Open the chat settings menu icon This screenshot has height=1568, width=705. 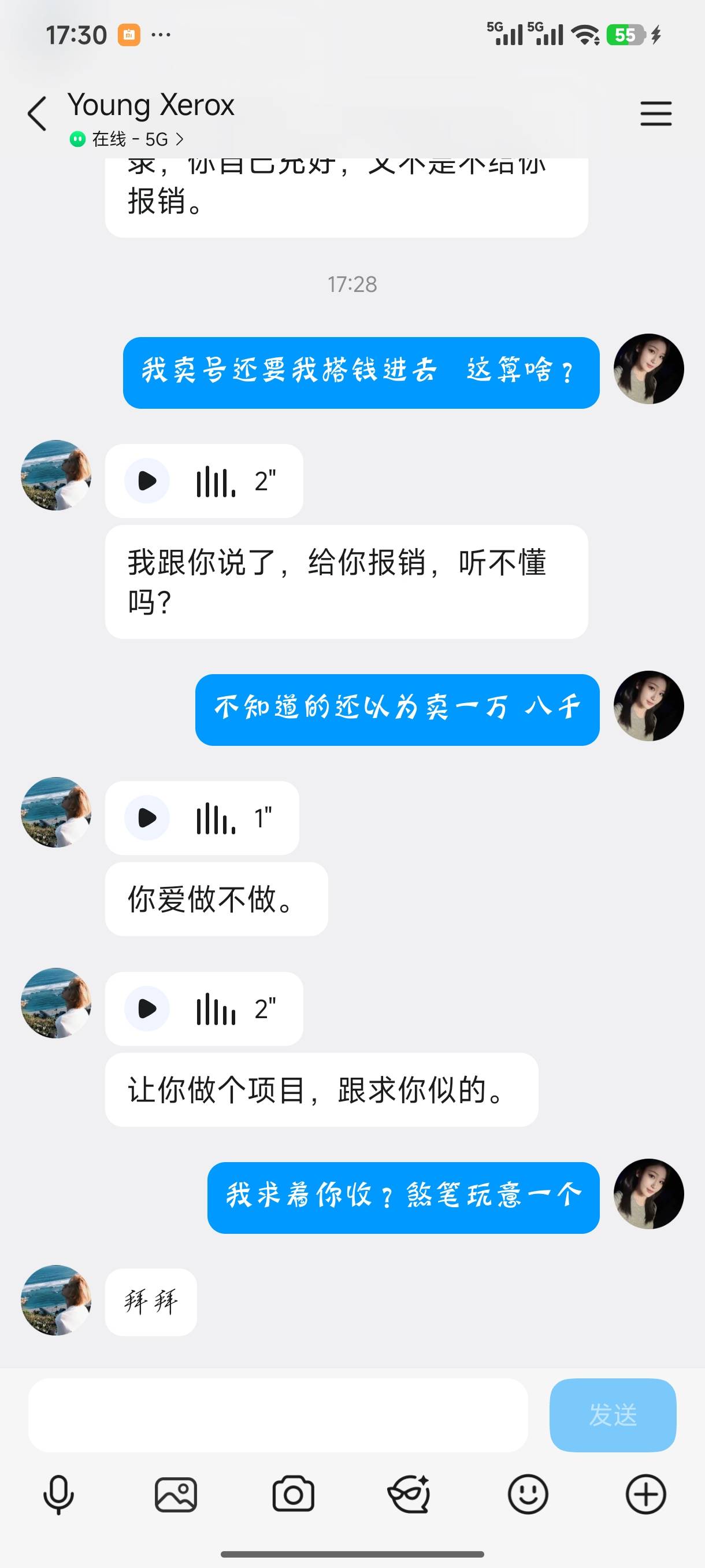tap(656, 113)
